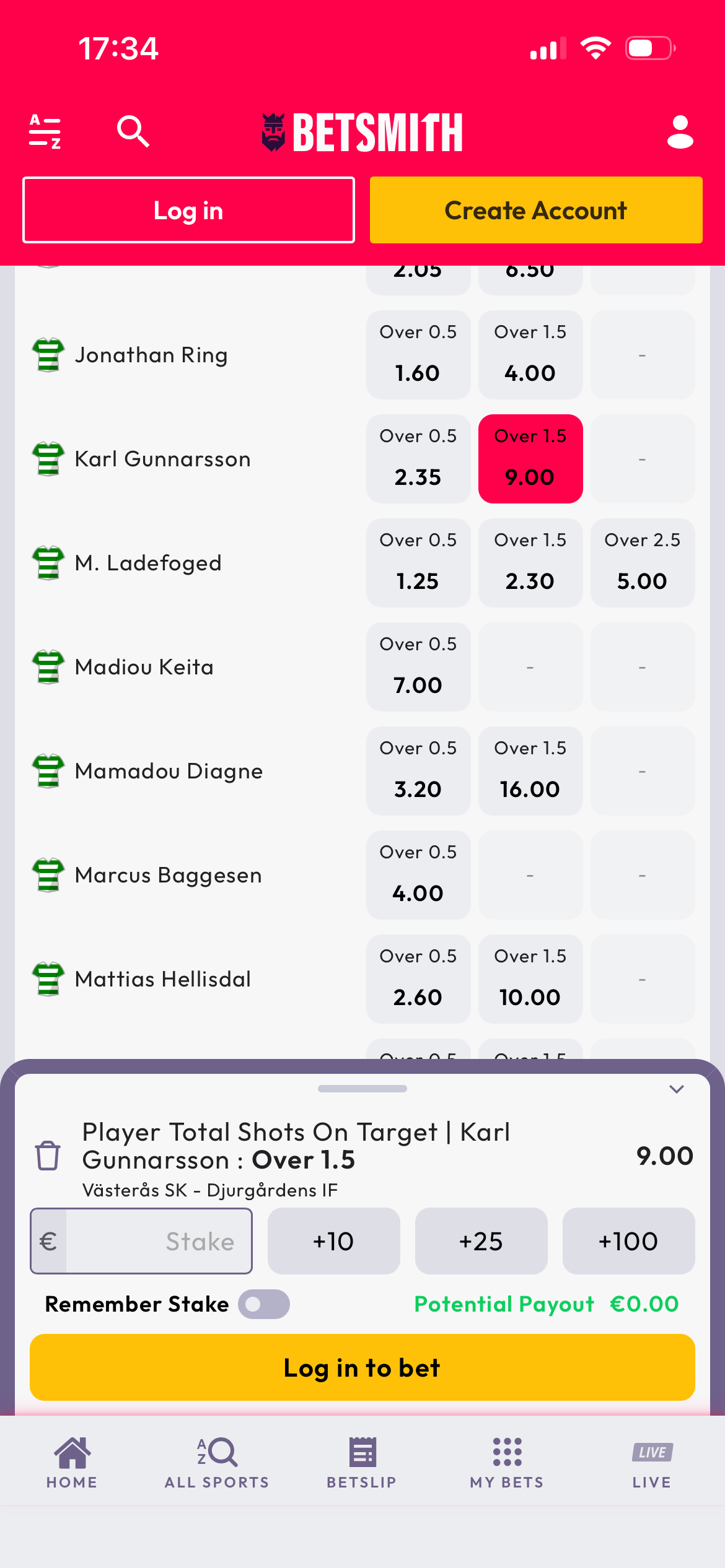Enable the Remember Stake switch
This screenshot has width=725, height=1568.
point(264,1304)
